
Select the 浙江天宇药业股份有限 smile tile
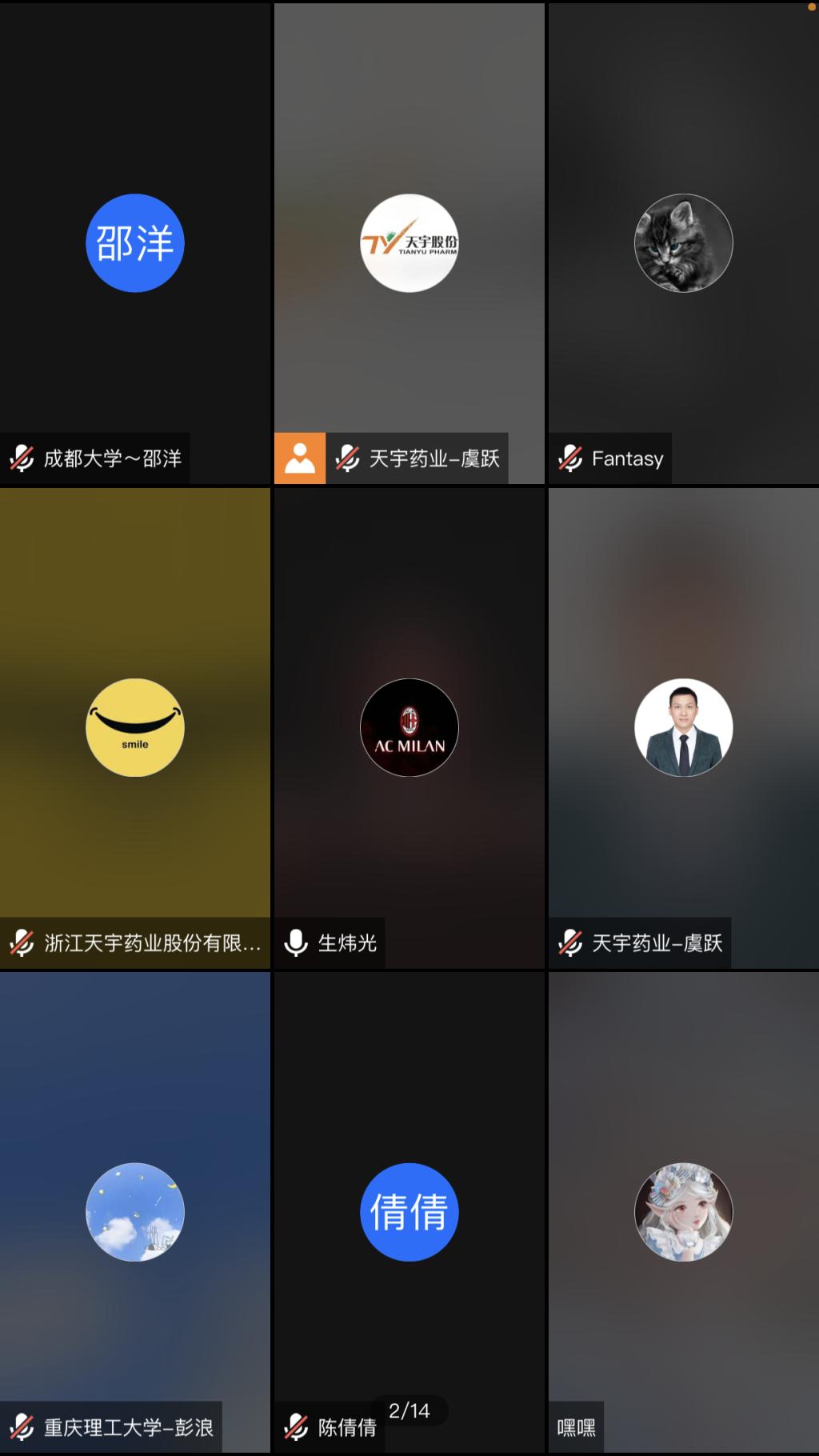(x=135, y=727)
